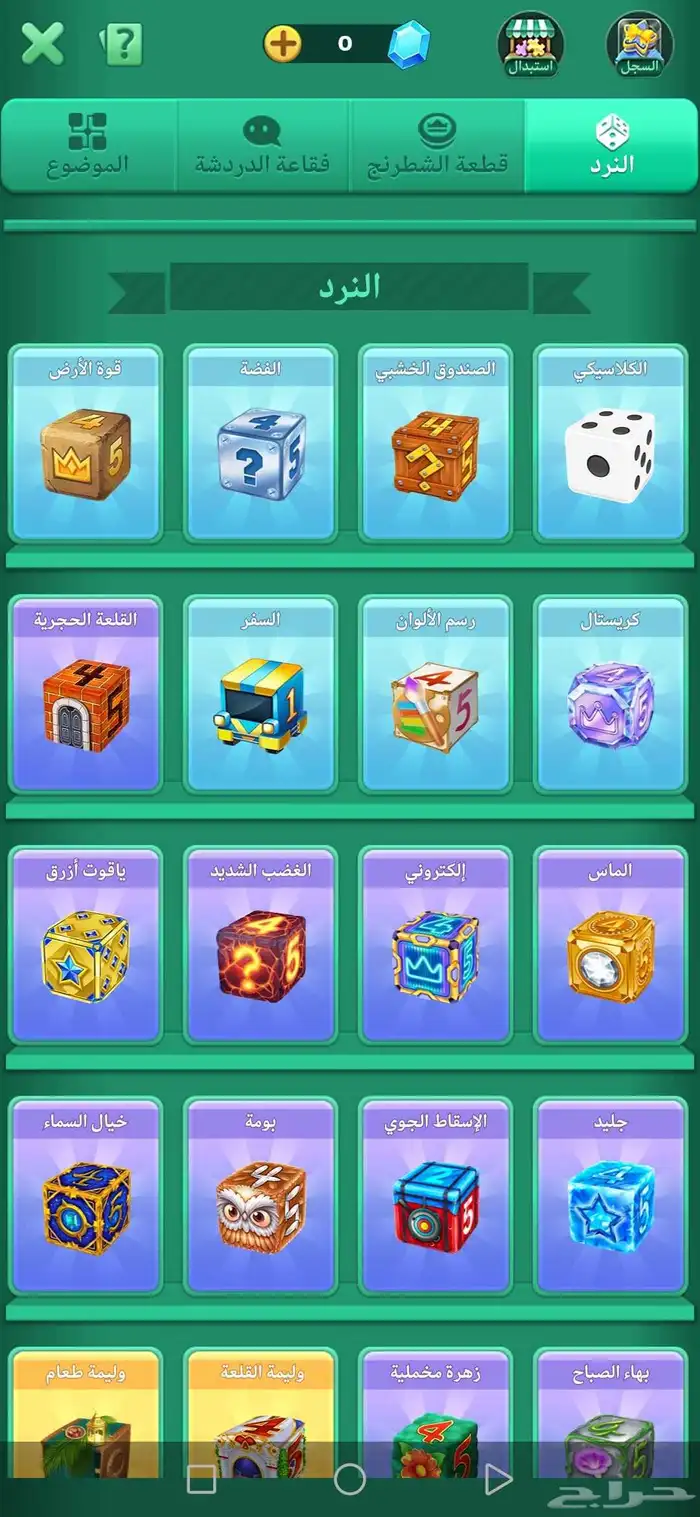Viewport: 700px width, 1517px height.
Task: Choose the الصندوق الخشبي dice
Action: [435, 445]
